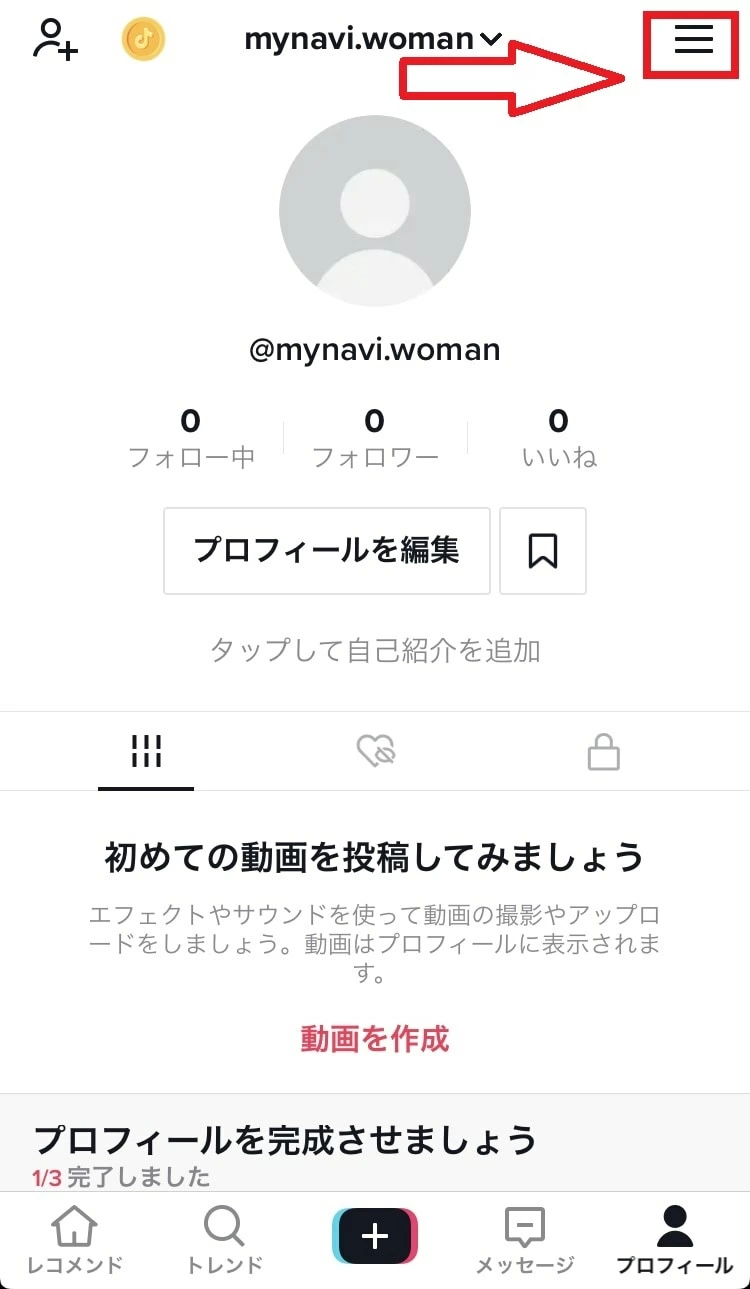Image resolution: width=750 pixels, height=1289 pixels.
Task: Open saved bookmarks button
Action: 543,551
